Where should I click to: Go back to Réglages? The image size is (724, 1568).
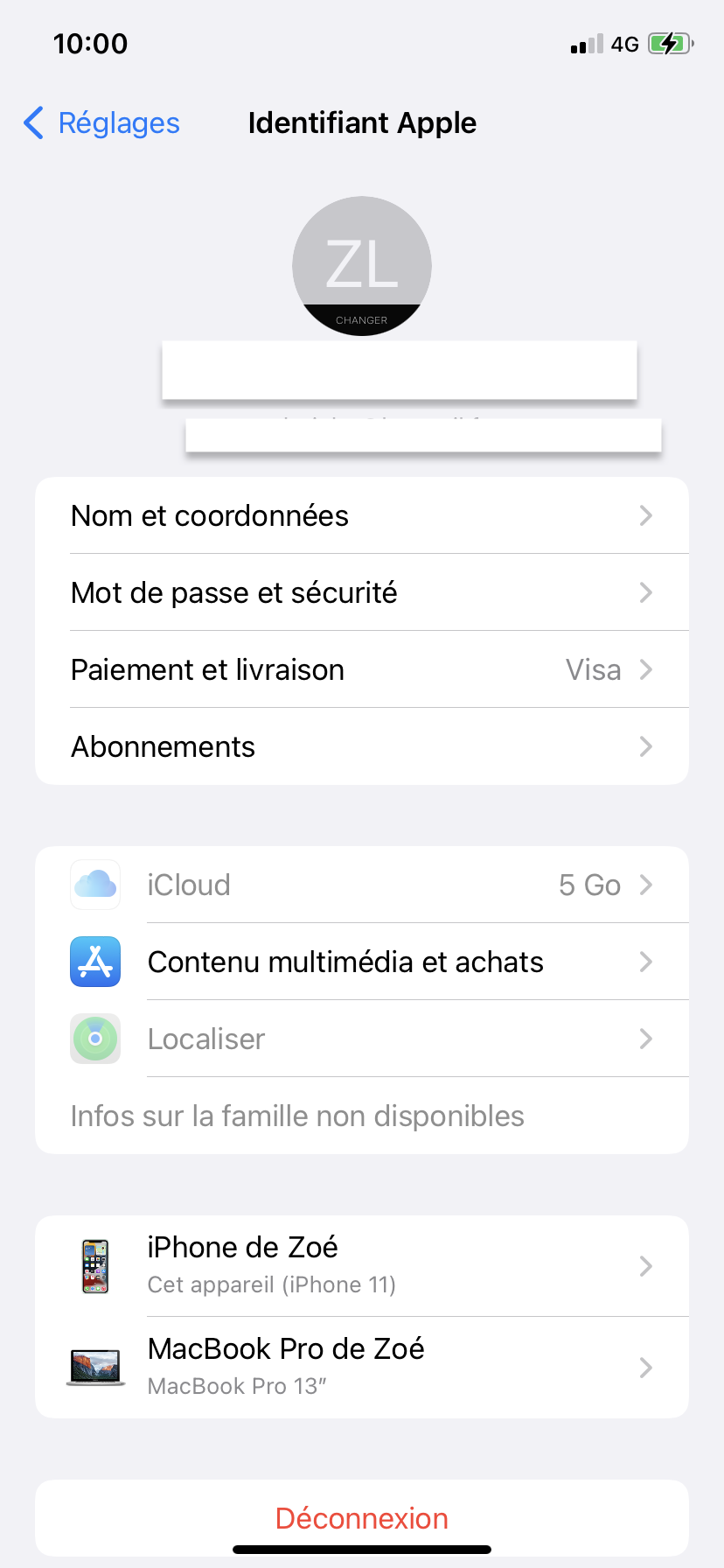[x=101, y=123]
